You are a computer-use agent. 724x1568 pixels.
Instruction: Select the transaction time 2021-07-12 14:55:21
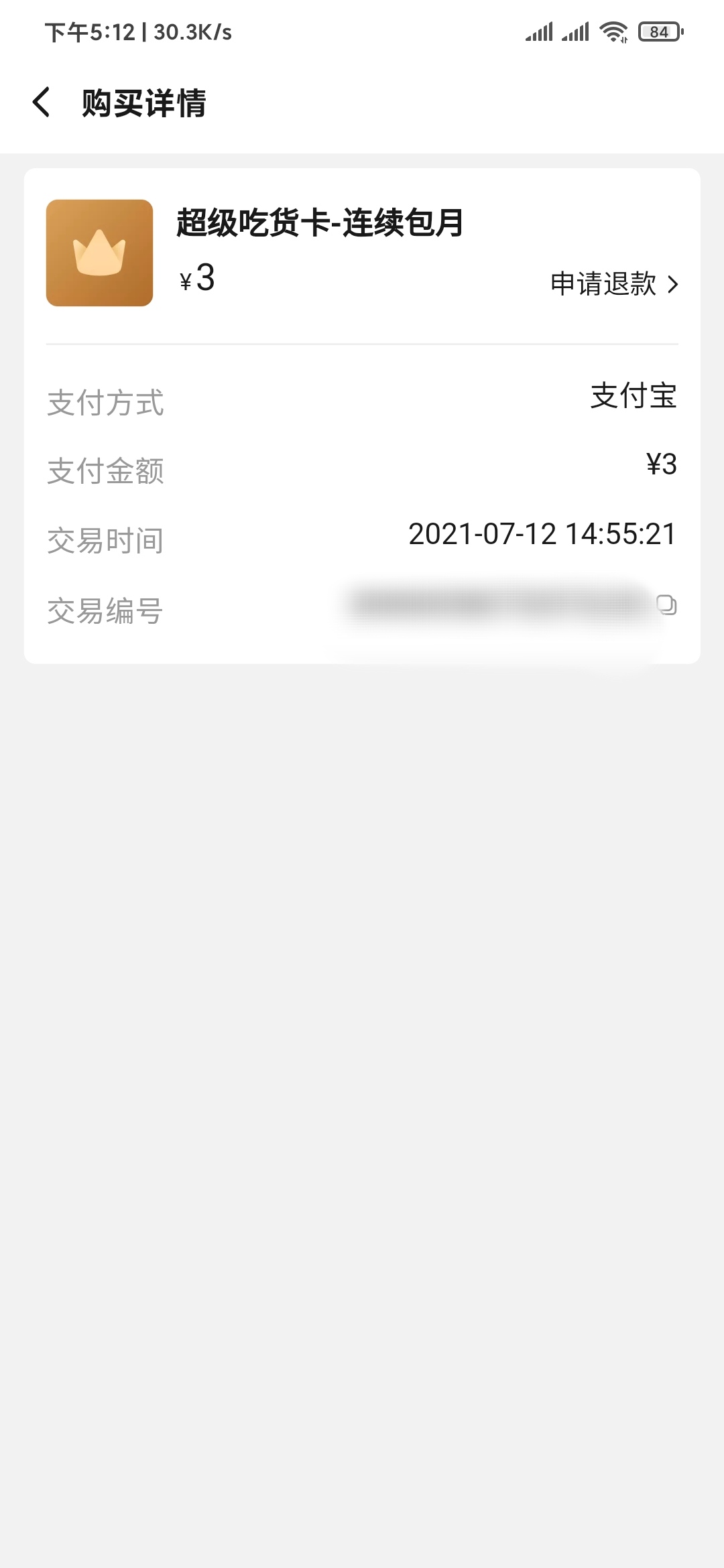point(542,535)
